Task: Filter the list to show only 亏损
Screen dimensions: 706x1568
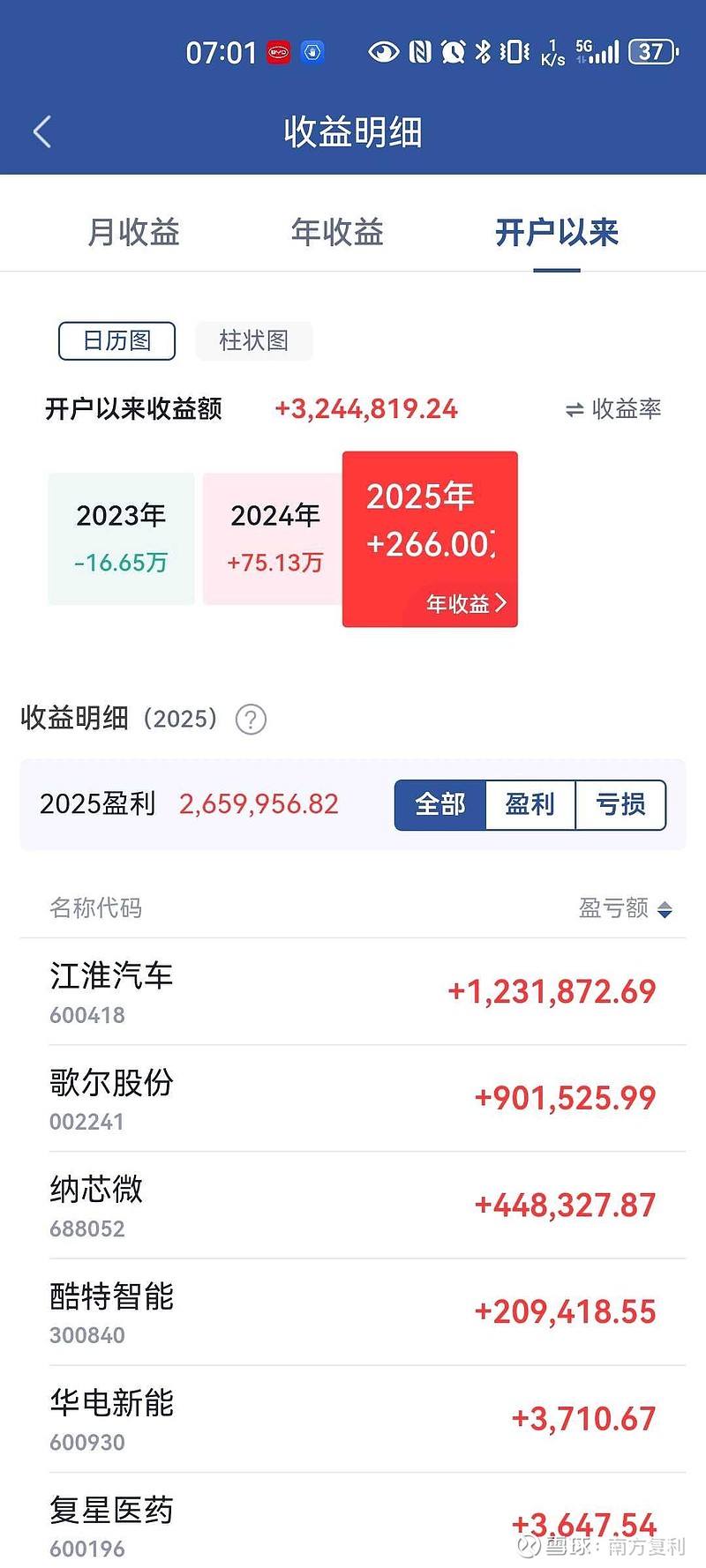Action: (x=620, y=804)
